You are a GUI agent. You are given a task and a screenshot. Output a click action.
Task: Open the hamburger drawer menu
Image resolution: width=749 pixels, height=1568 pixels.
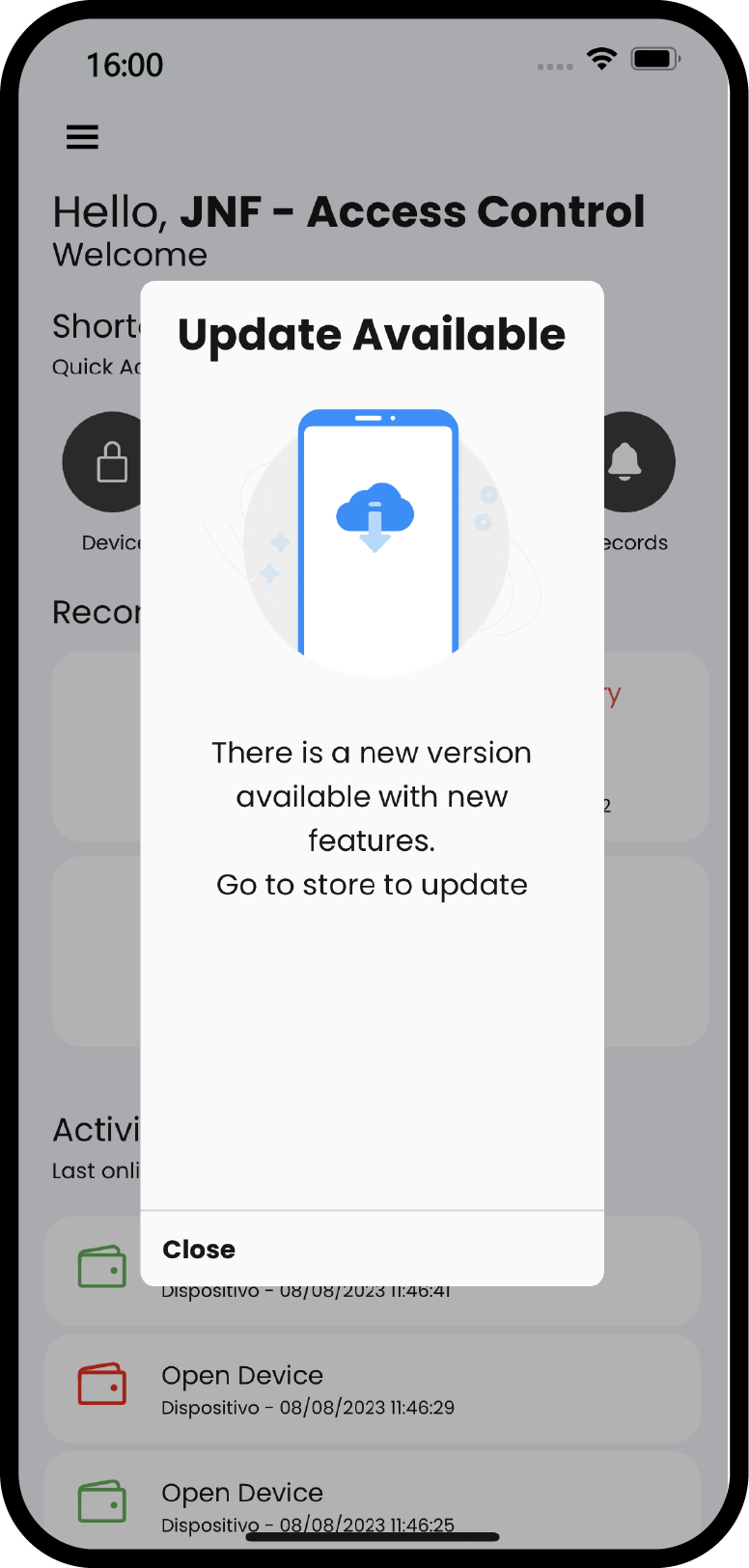click(82, 137)
